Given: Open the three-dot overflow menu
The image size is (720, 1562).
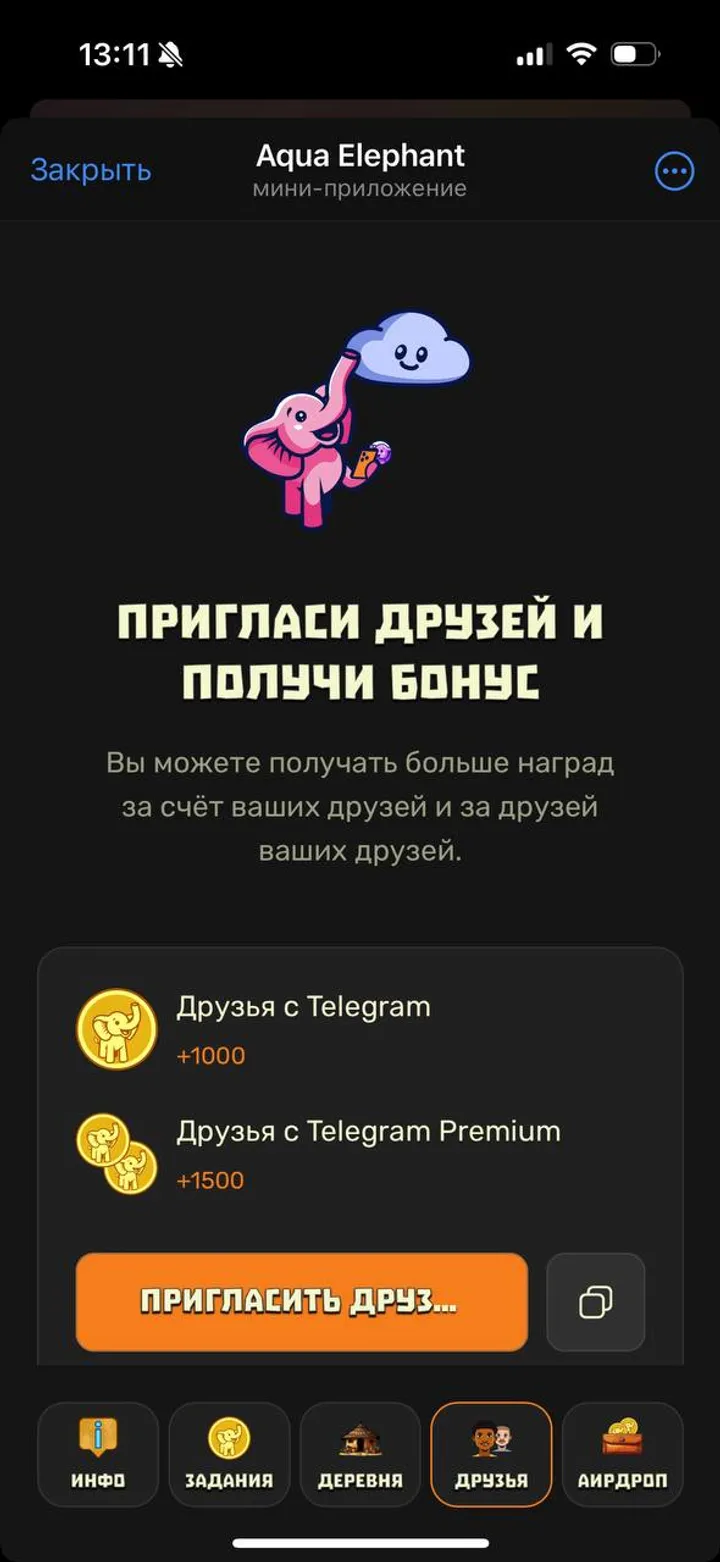Looking at the screenshot, I should [x=674, y=171].
